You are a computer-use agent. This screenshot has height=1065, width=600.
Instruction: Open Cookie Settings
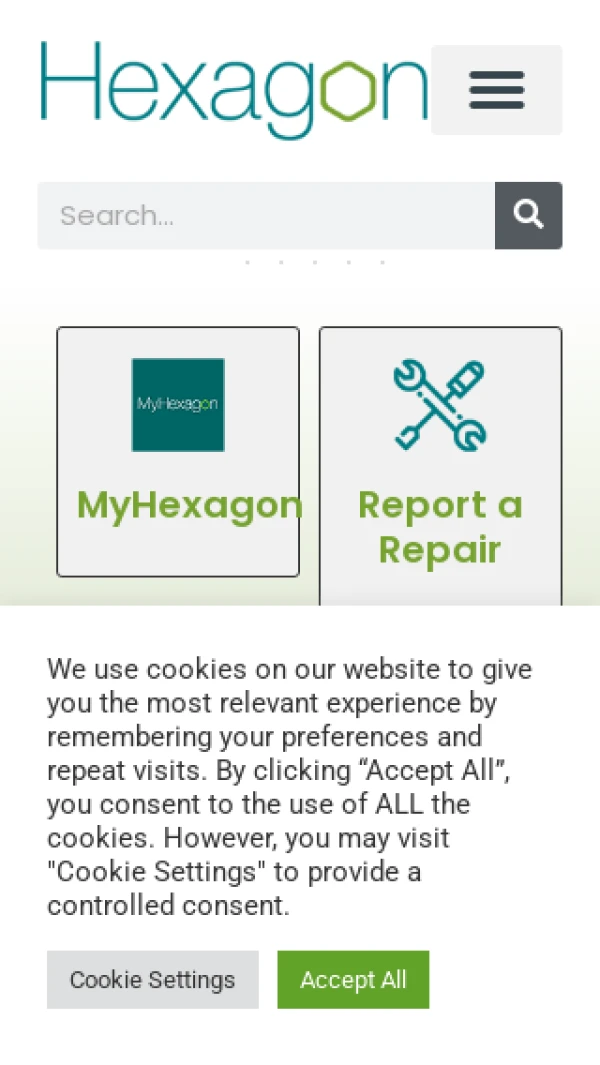coord(152,980)
